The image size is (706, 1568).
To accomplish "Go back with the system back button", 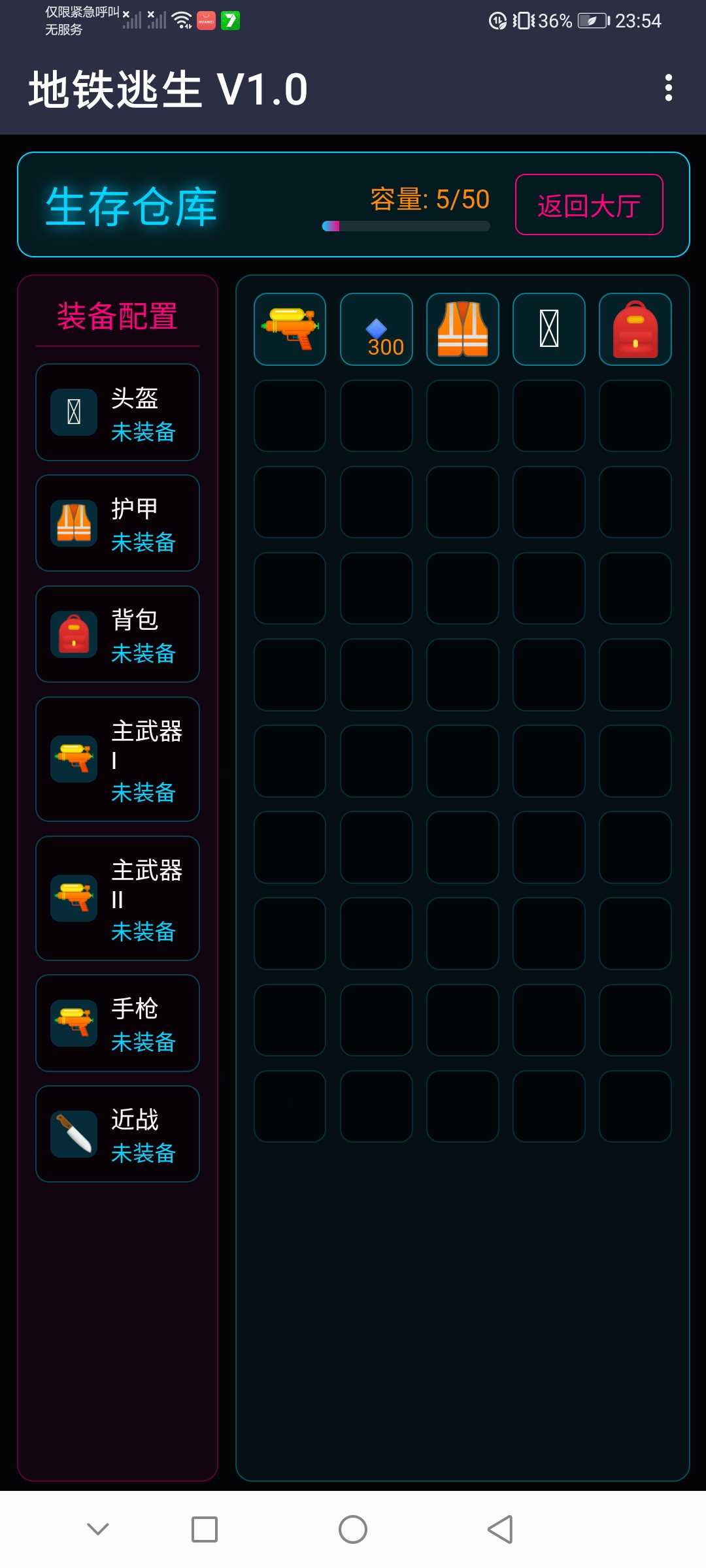I will (x=500, y=1529).
